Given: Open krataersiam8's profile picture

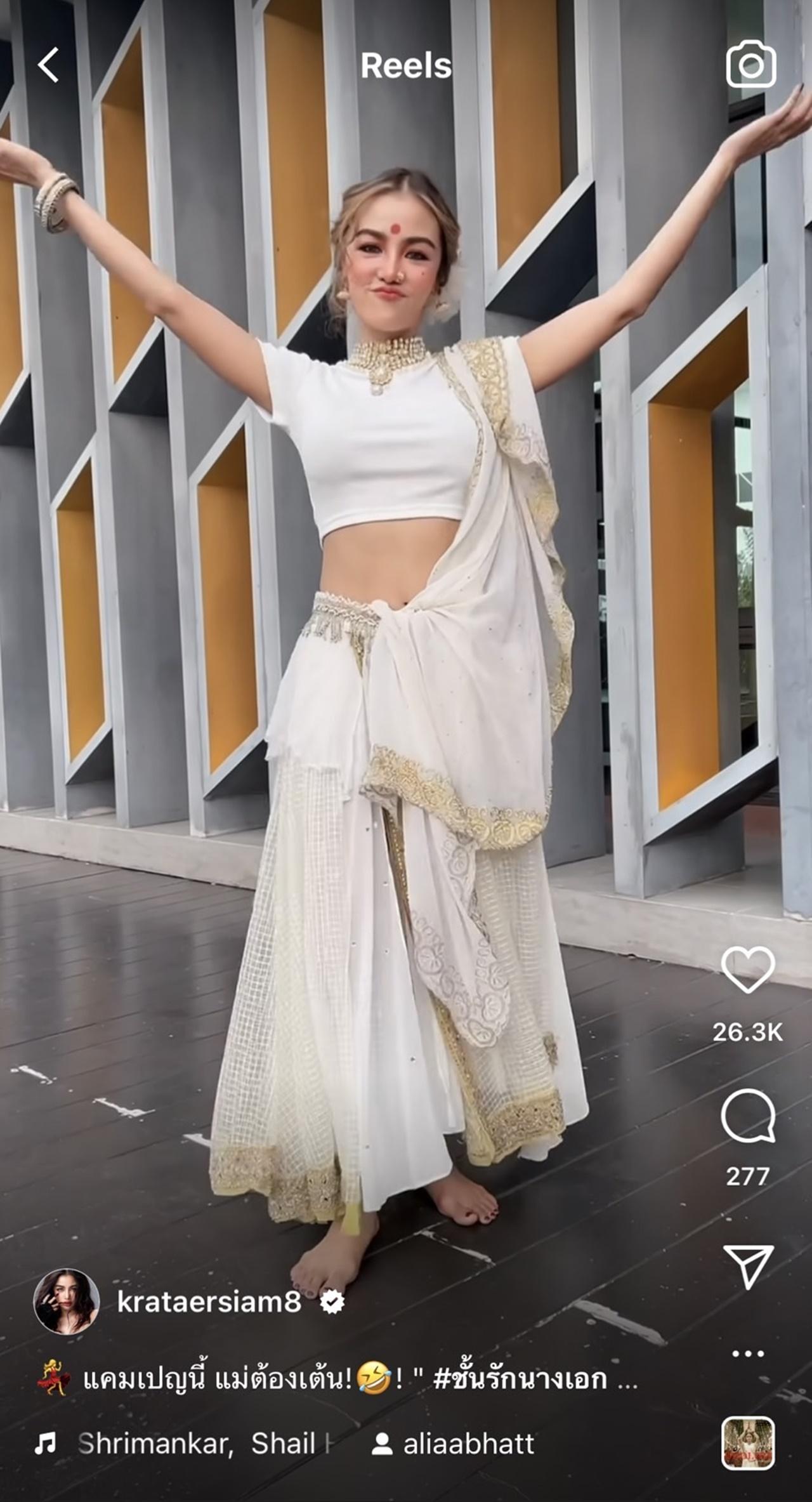Looking at the screenshot, I should click(66, 1302).
